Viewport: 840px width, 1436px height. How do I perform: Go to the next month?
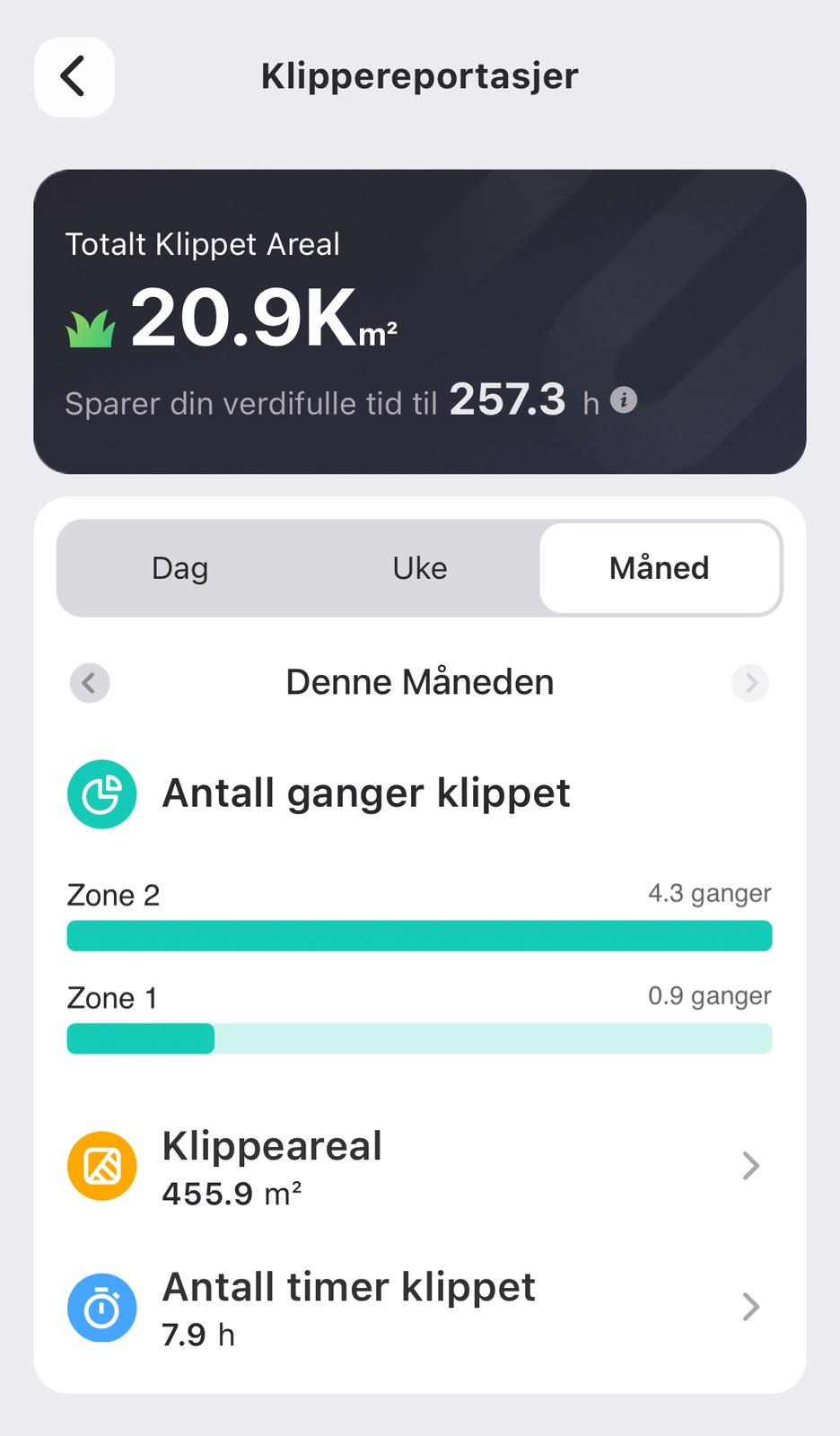pos(750,683)
